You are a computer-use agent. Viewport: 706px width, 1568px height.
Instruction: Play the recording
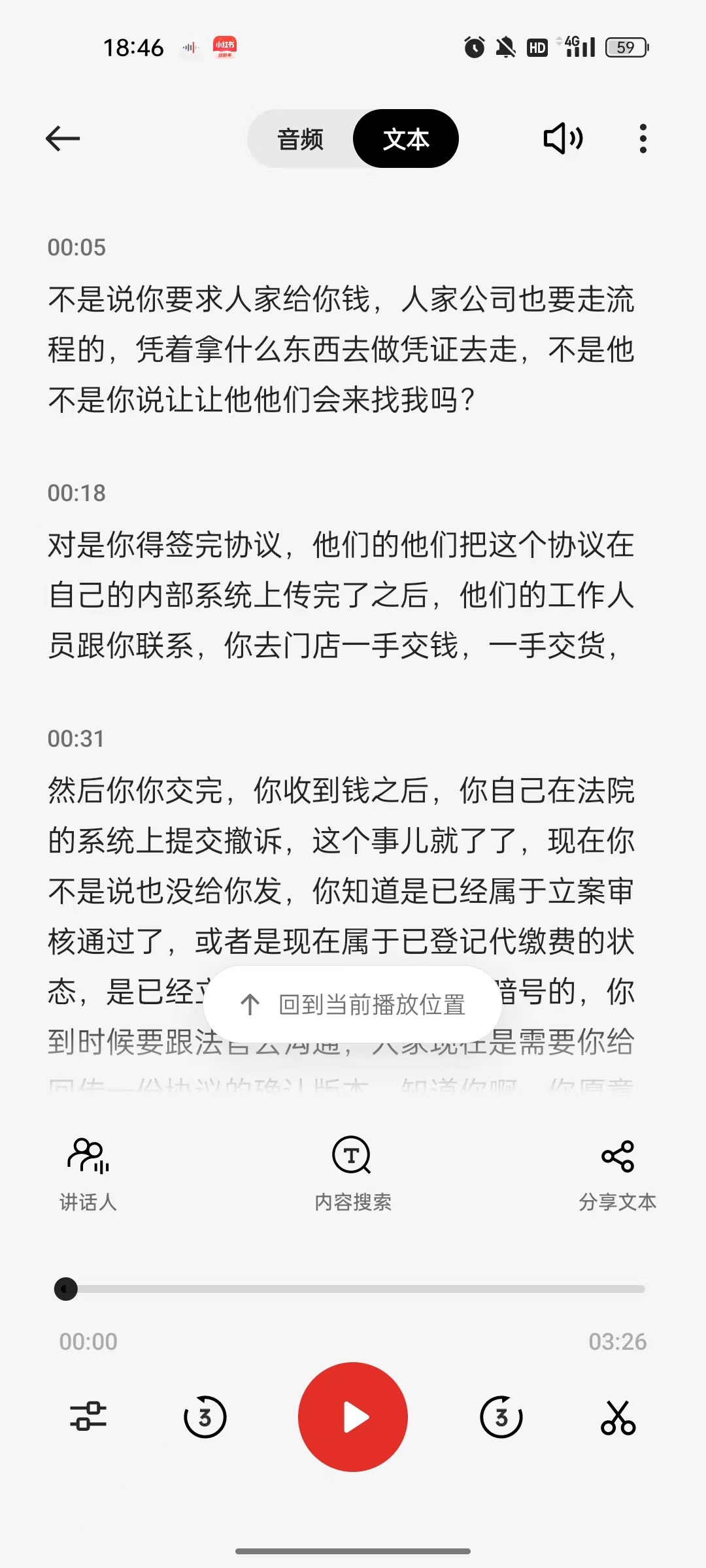click(x=353, y=1417)
